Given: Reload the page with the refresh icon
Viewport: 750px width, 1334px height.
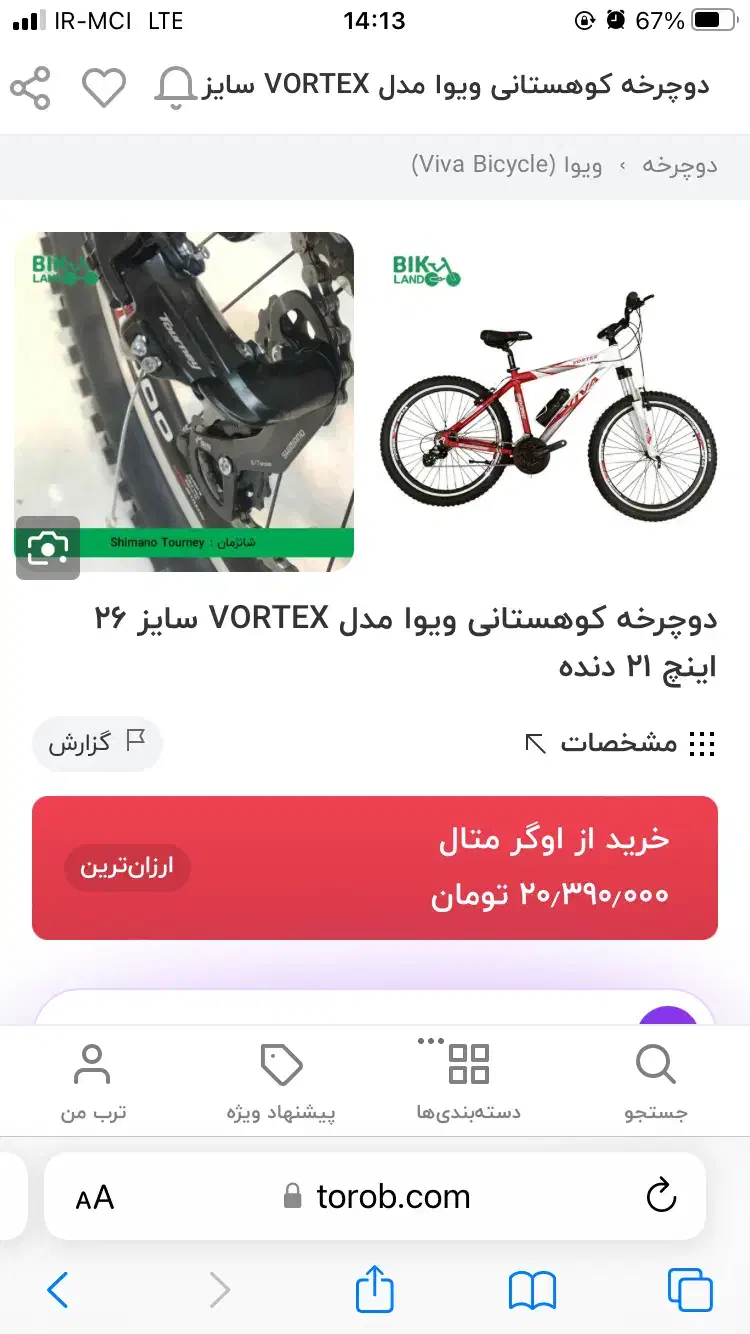Looking at the screenshot, I should [661, 1196].
